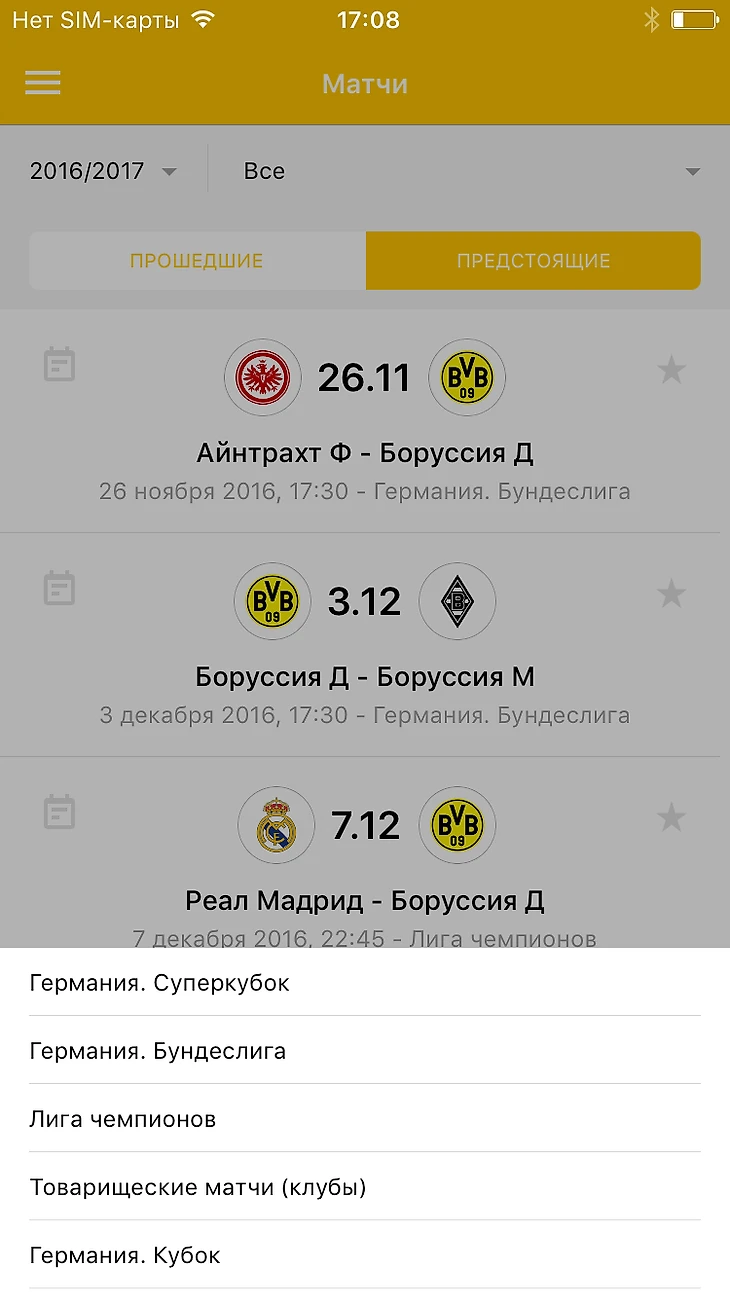
Task: Favorite the Айнтрахт Ф - Боруссия Д match
Action: pyautogui.click(x=671, y=371)
